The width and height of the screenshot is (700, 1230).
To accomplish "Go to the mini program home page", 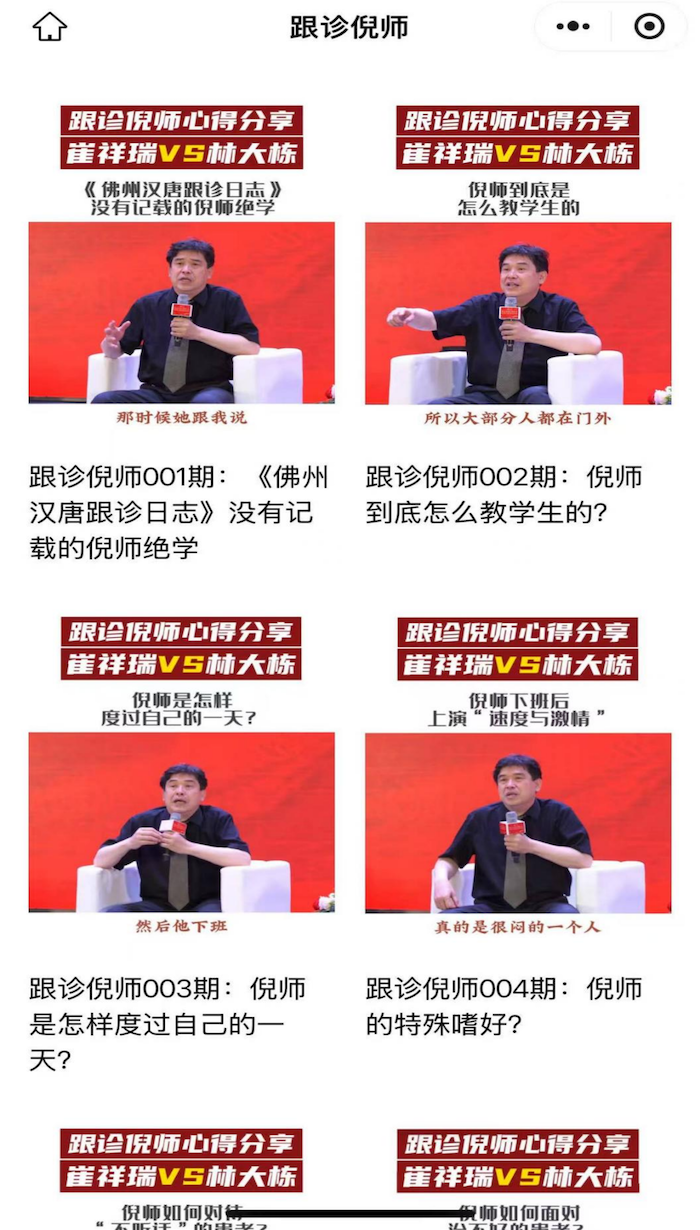I will [49, 27].
